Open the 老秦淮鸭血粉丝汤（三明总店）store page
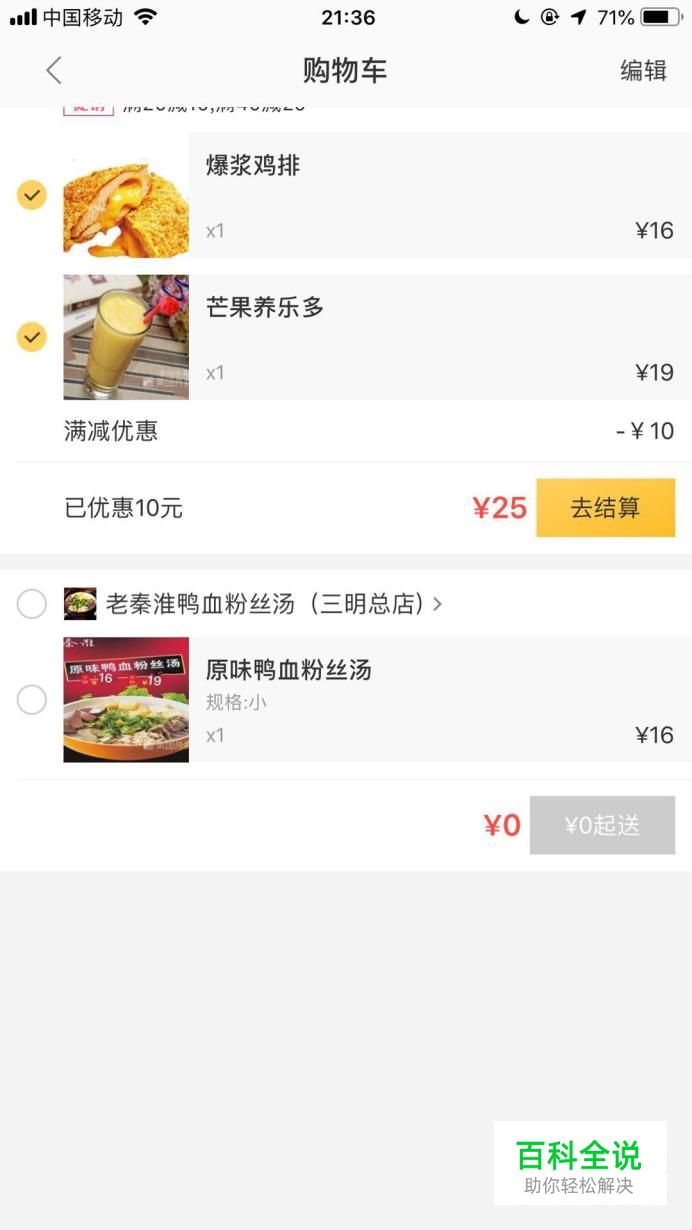692x1230 pixels. coord(273,604)
